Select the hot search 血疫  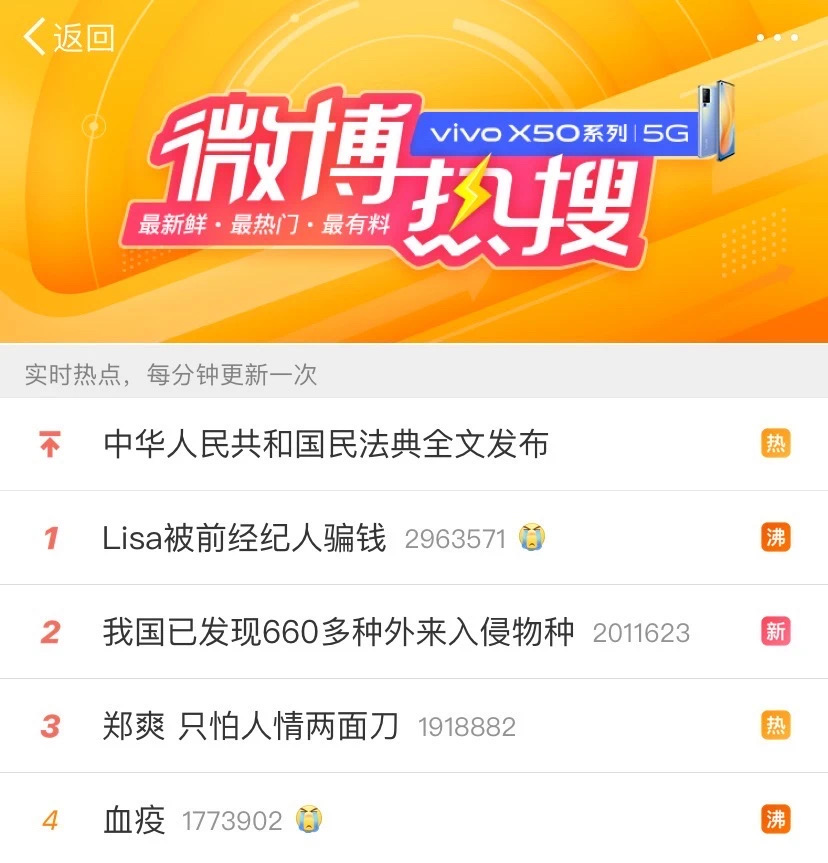(135, 820)
